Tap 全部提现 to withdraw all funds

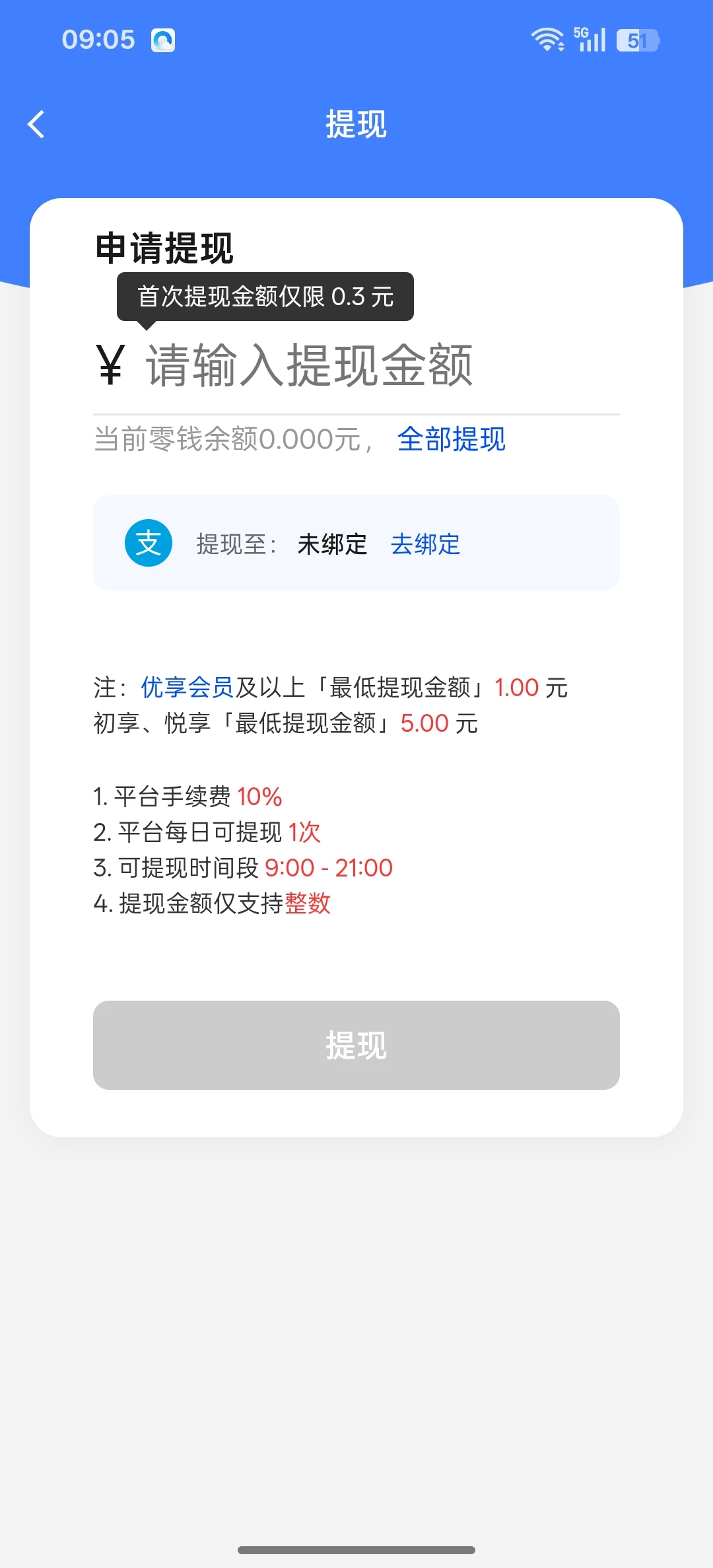tap(451, 440)
